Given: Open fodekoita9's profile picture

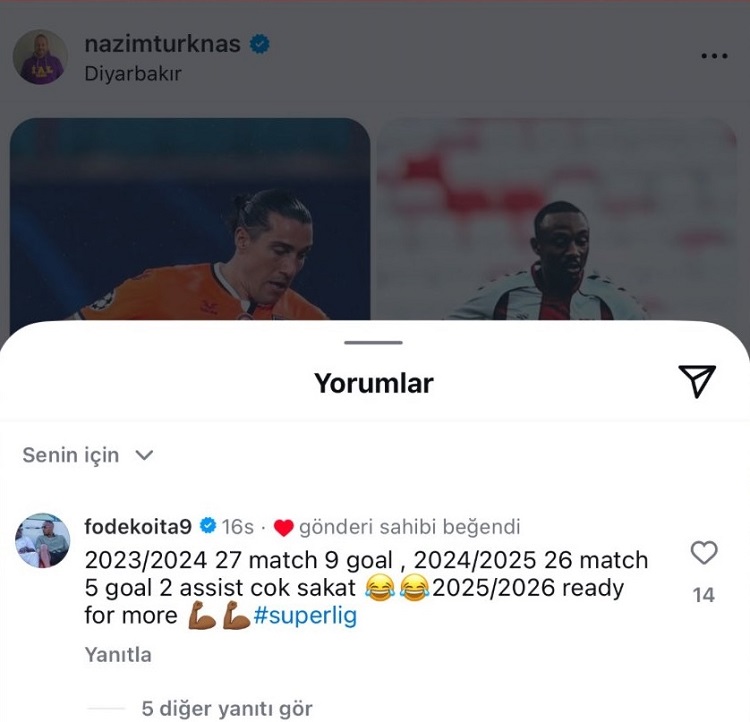Looking at the screenshot, I should point(42,542).
